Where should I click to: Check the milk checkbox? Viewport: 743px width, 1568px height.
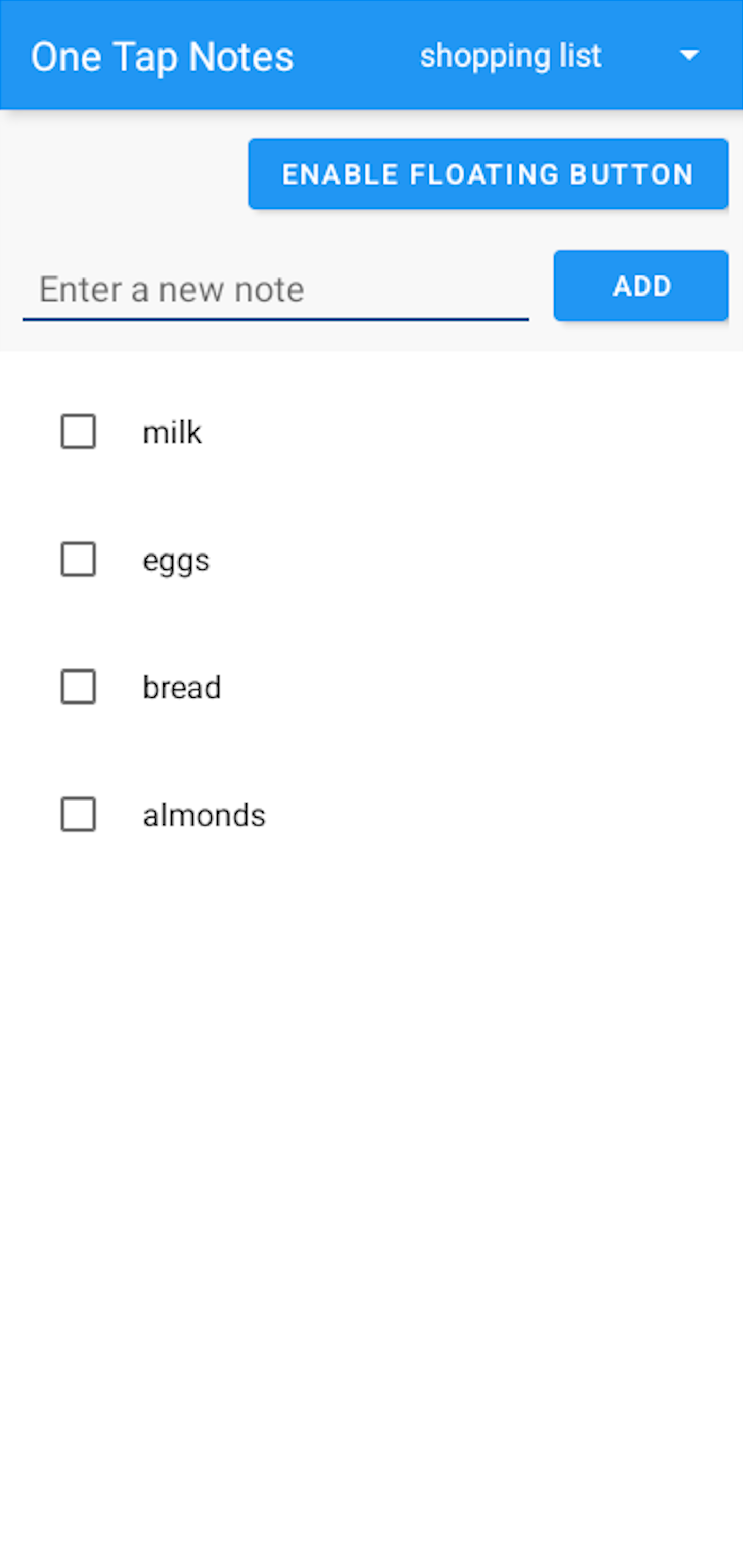tap(78, 432)
